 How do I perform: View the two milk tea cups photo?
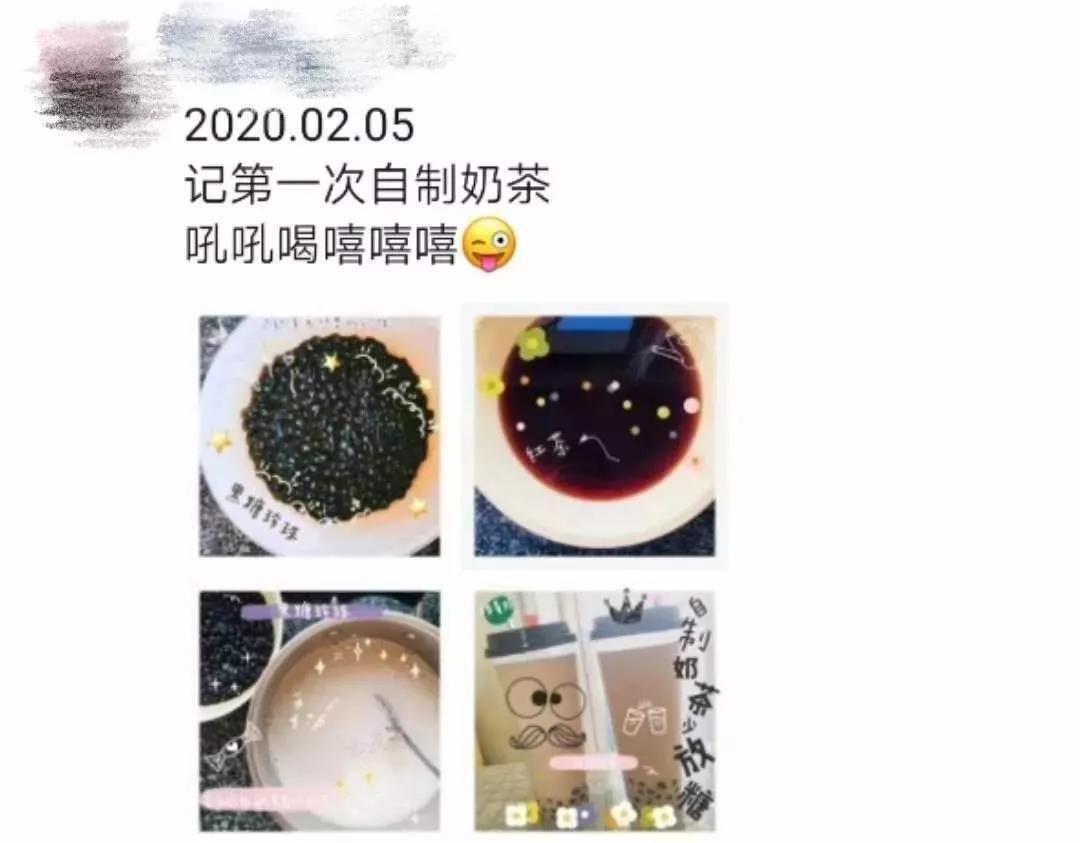click(x=594, y=710)
